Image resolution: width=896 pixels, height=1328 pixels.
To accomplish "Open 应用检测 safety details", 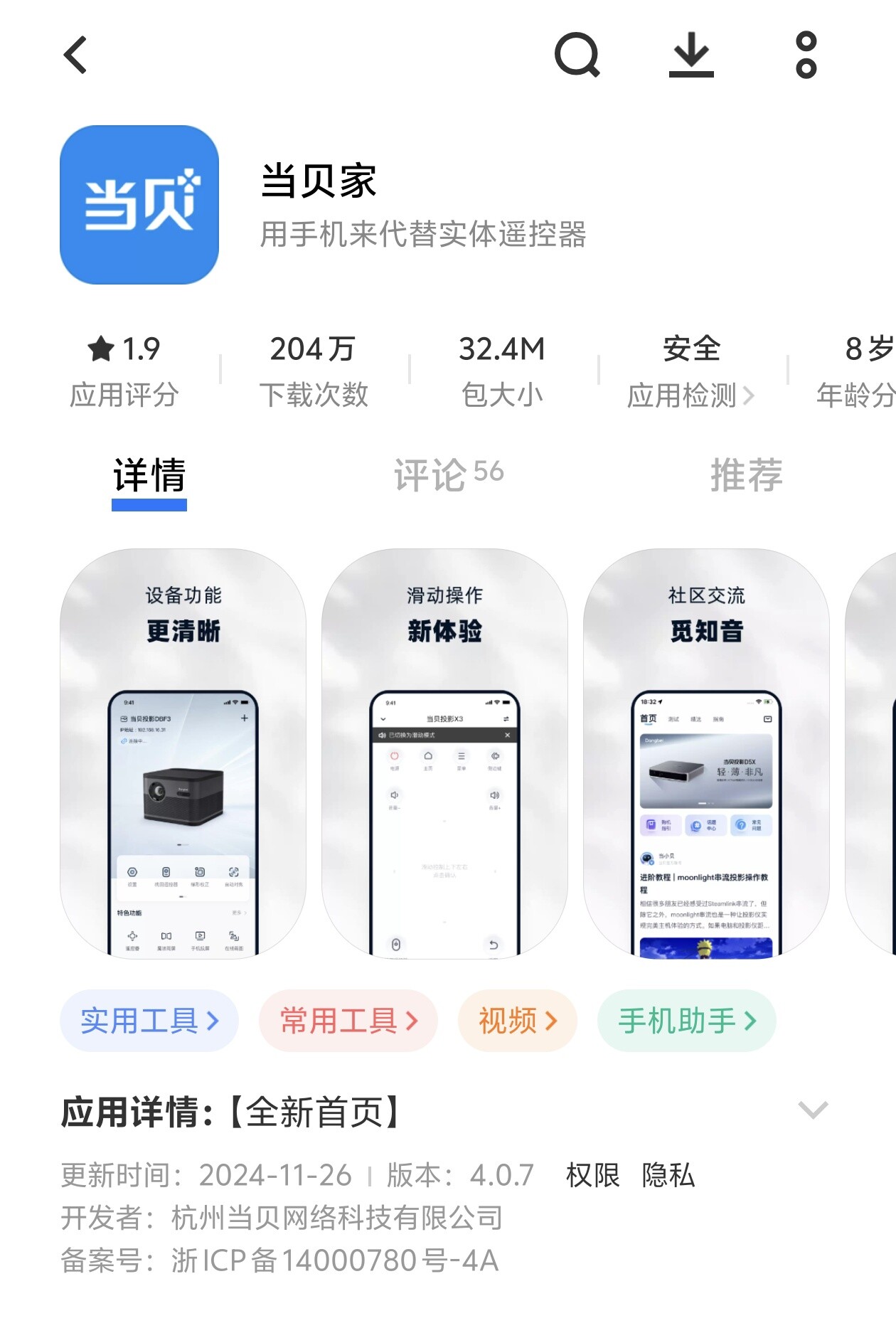I will (690, 394).
